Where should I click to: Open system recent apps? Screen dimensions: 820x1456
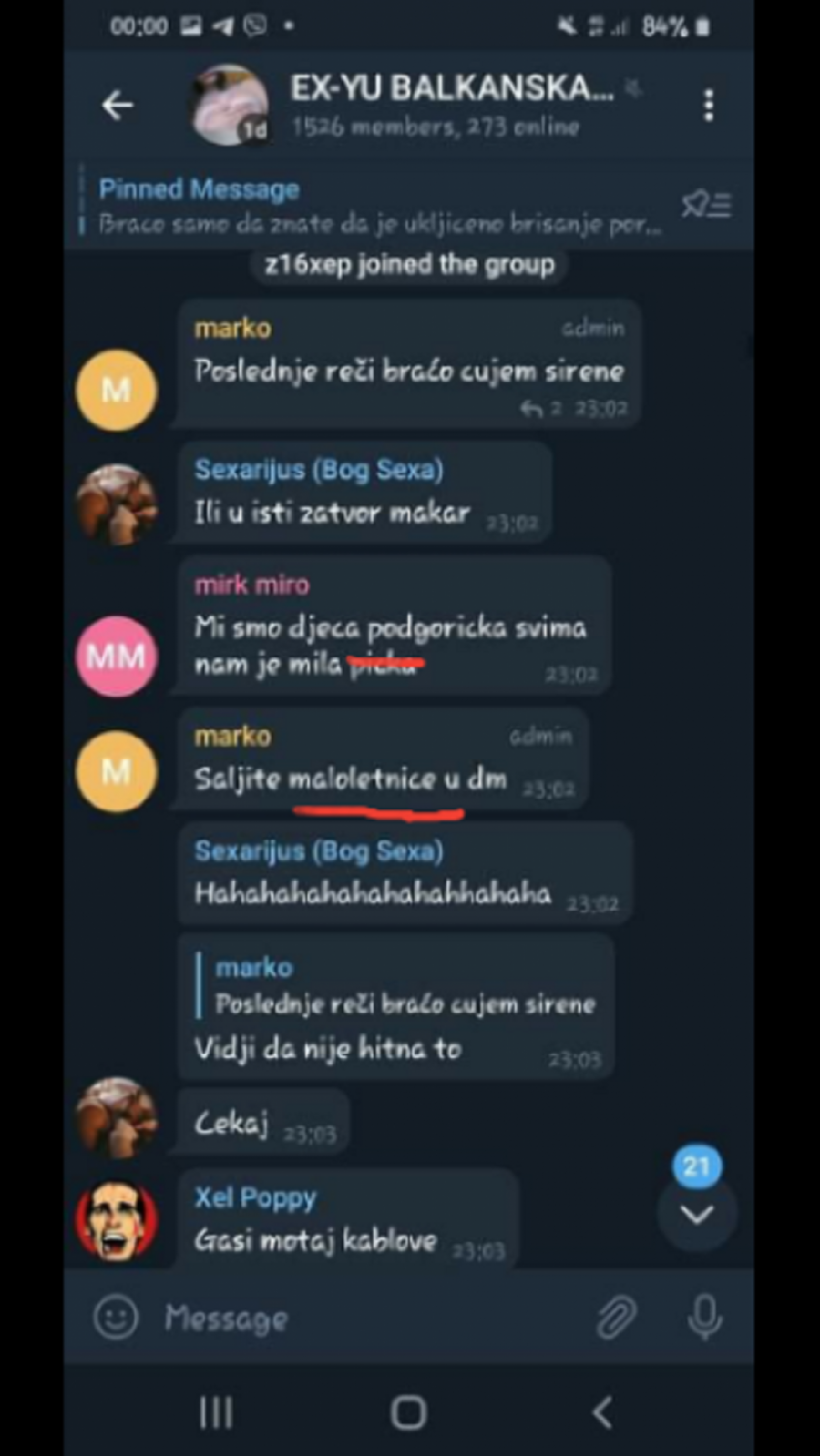tap(216, 1412)
